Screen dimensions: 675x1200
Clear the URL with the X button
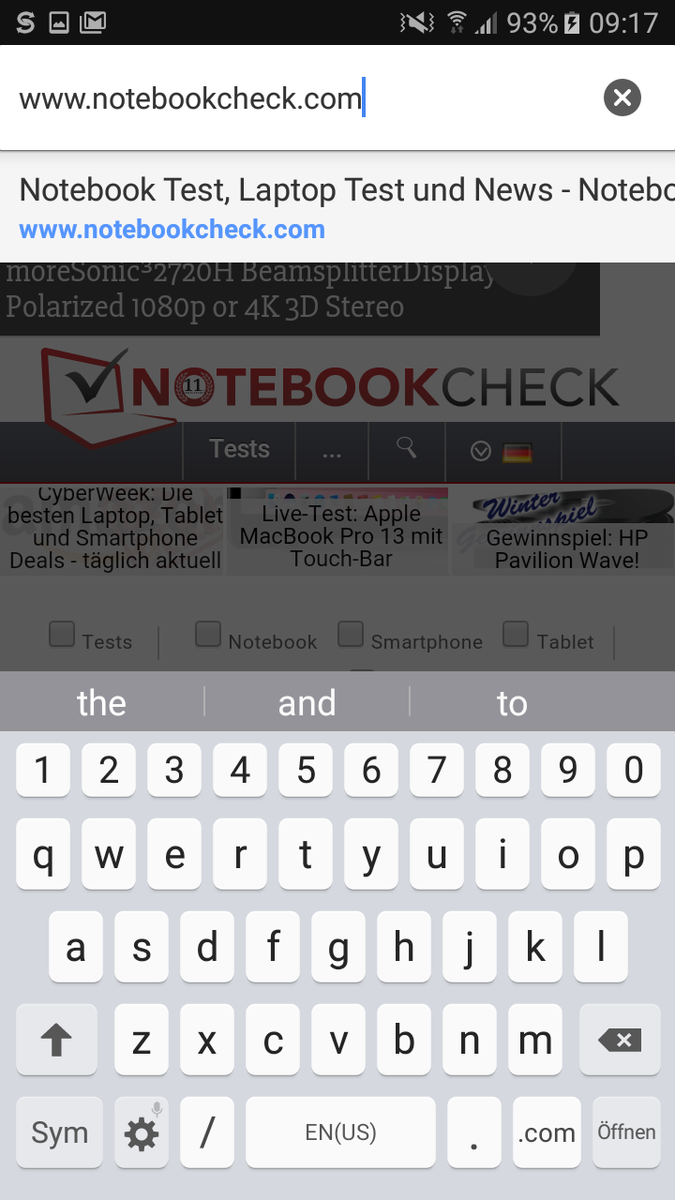[x=622, y=97]
